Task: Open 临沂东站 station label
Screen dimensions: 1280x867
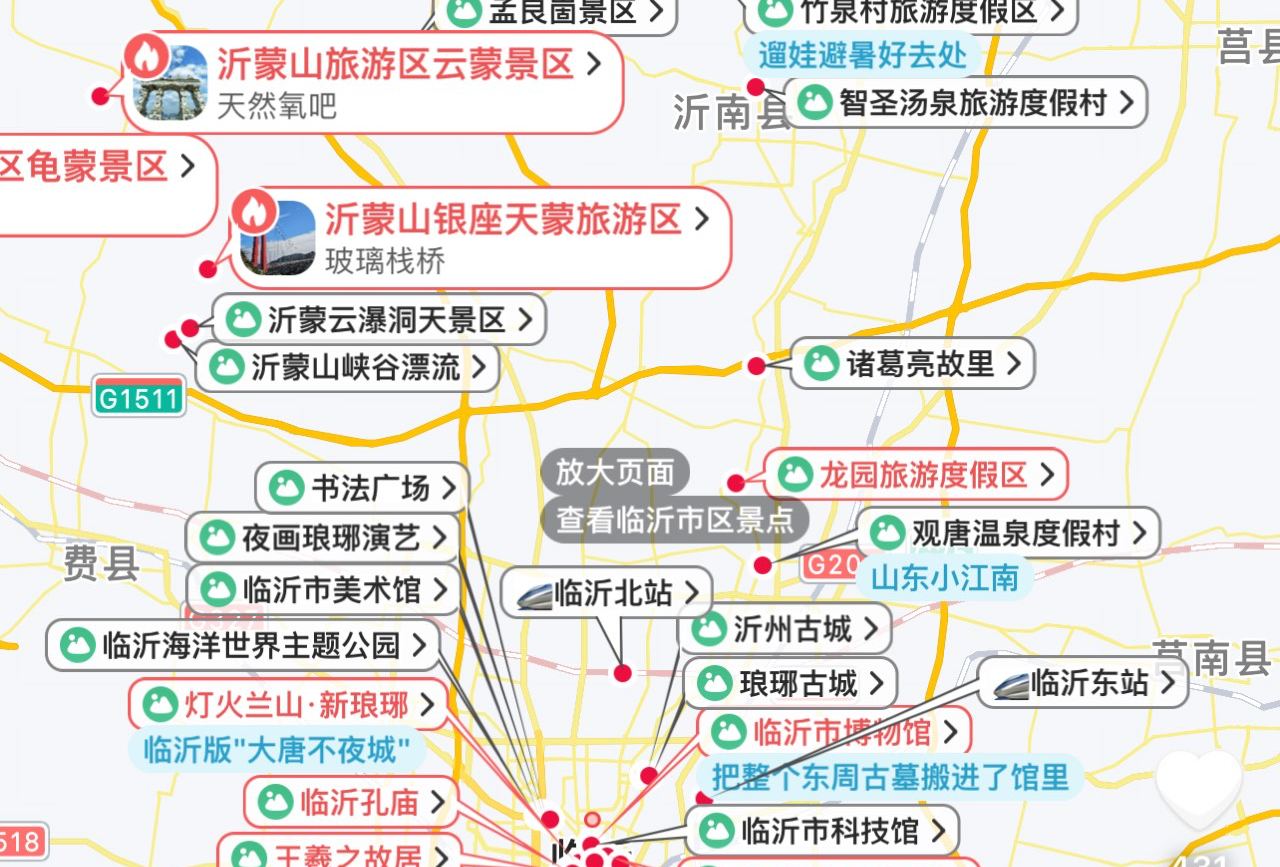Action: coord(1090,684)
